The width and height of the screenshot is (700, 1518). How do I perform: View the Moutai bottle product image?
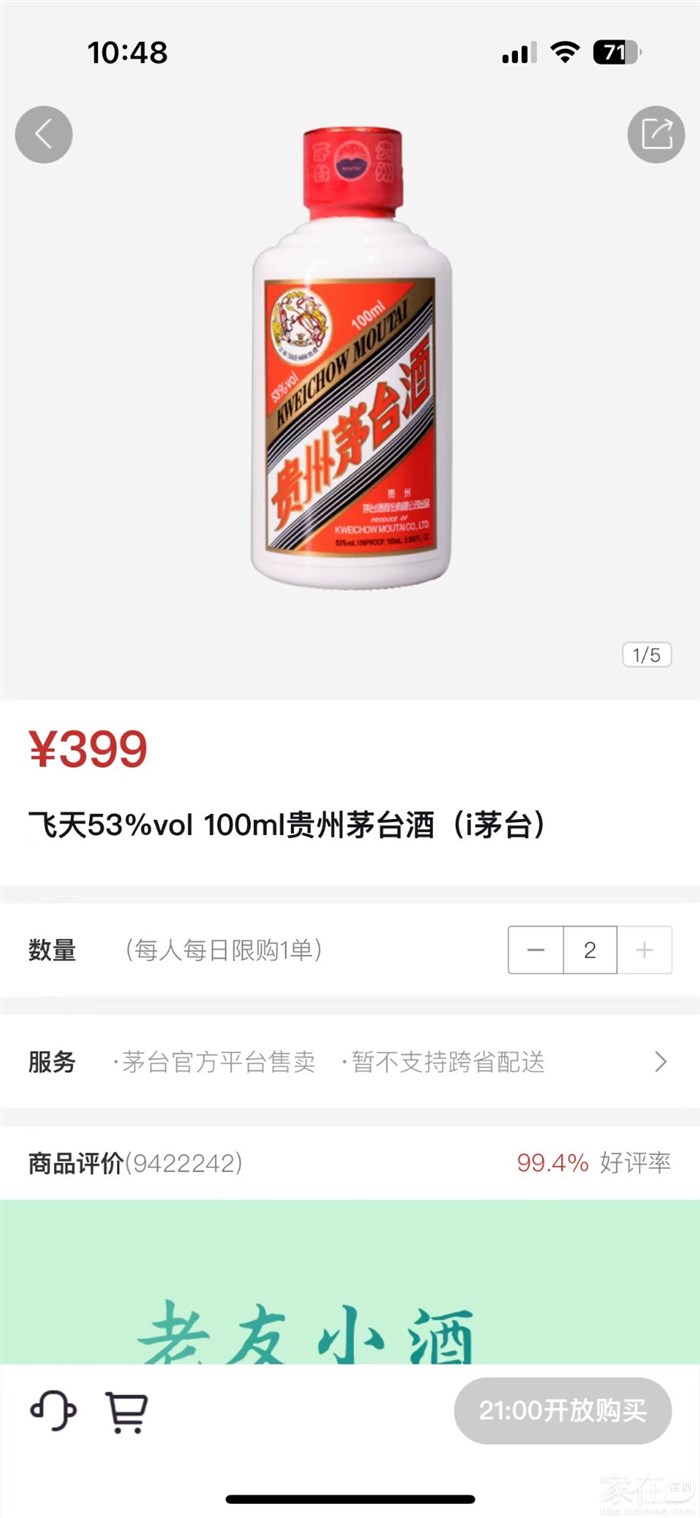(349, 360)
